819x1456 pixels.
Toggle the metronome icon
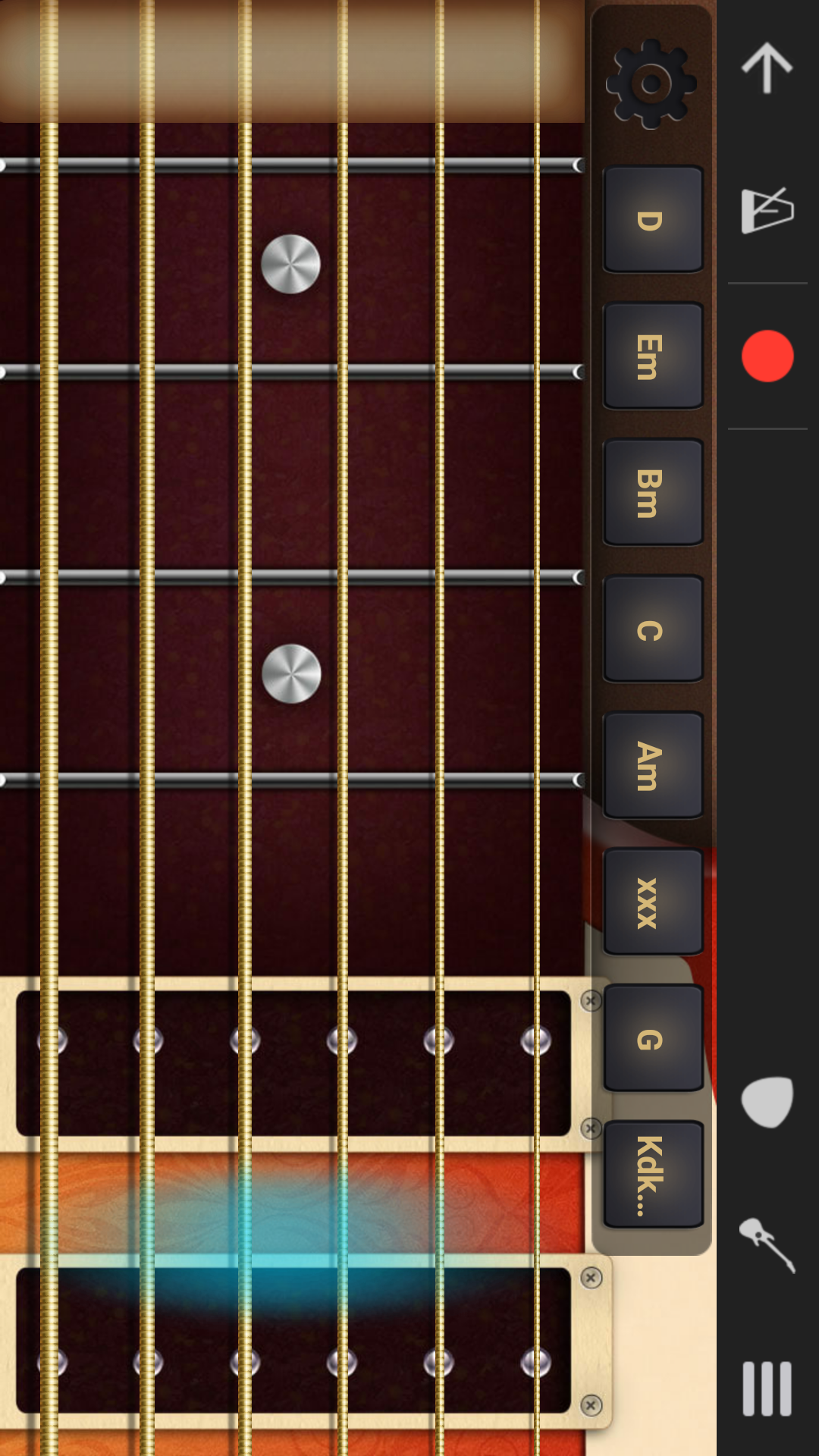(767, 210)
